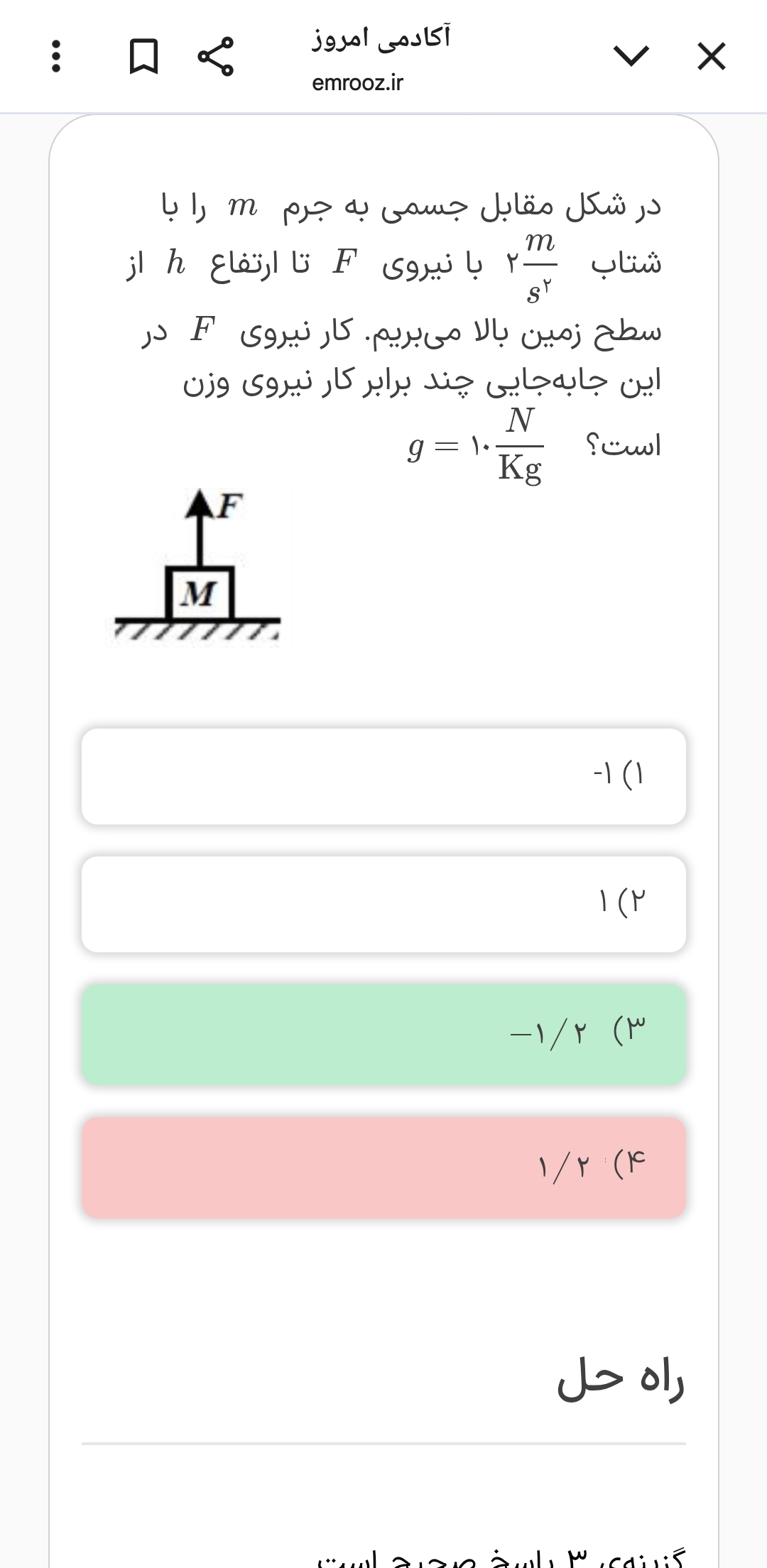Bookmark this page

(x=143, y=57)
